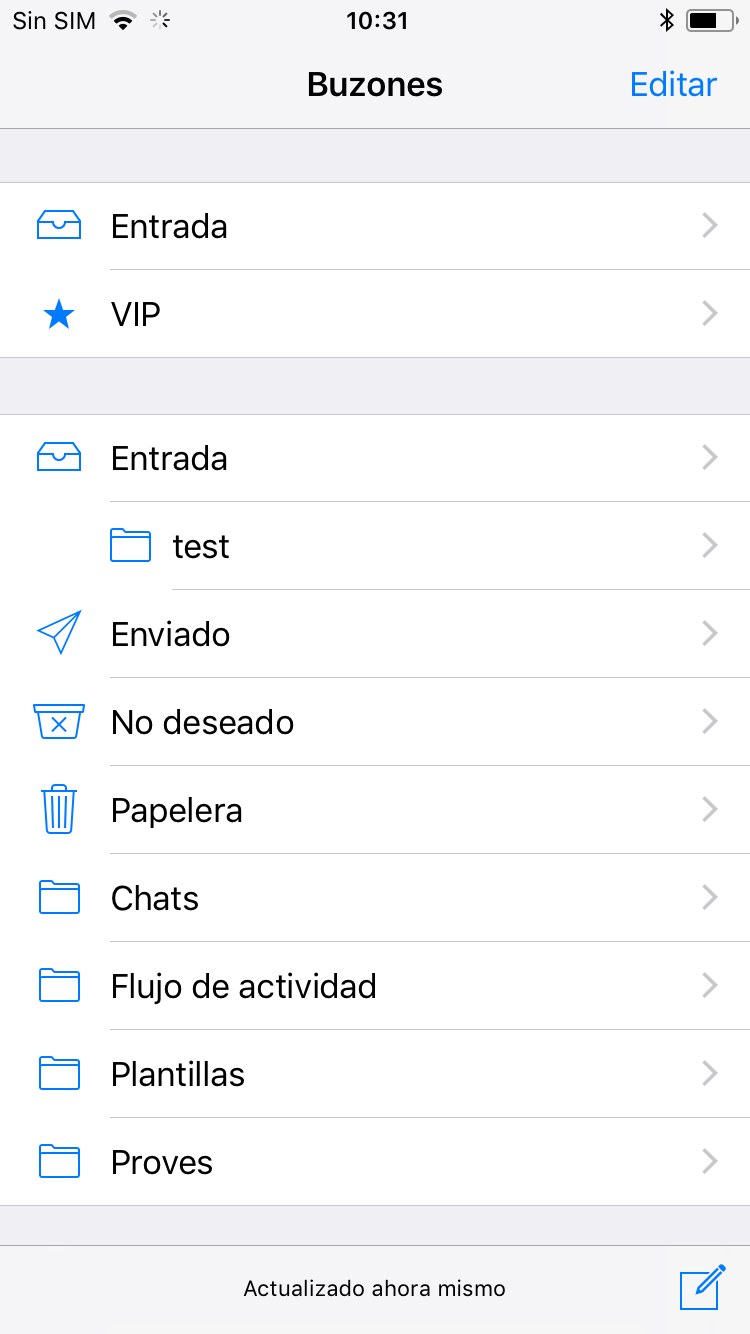The image size is (750, 1334).
Task: Open Flujo de actividad folder
Action: (x=375, y=986)
